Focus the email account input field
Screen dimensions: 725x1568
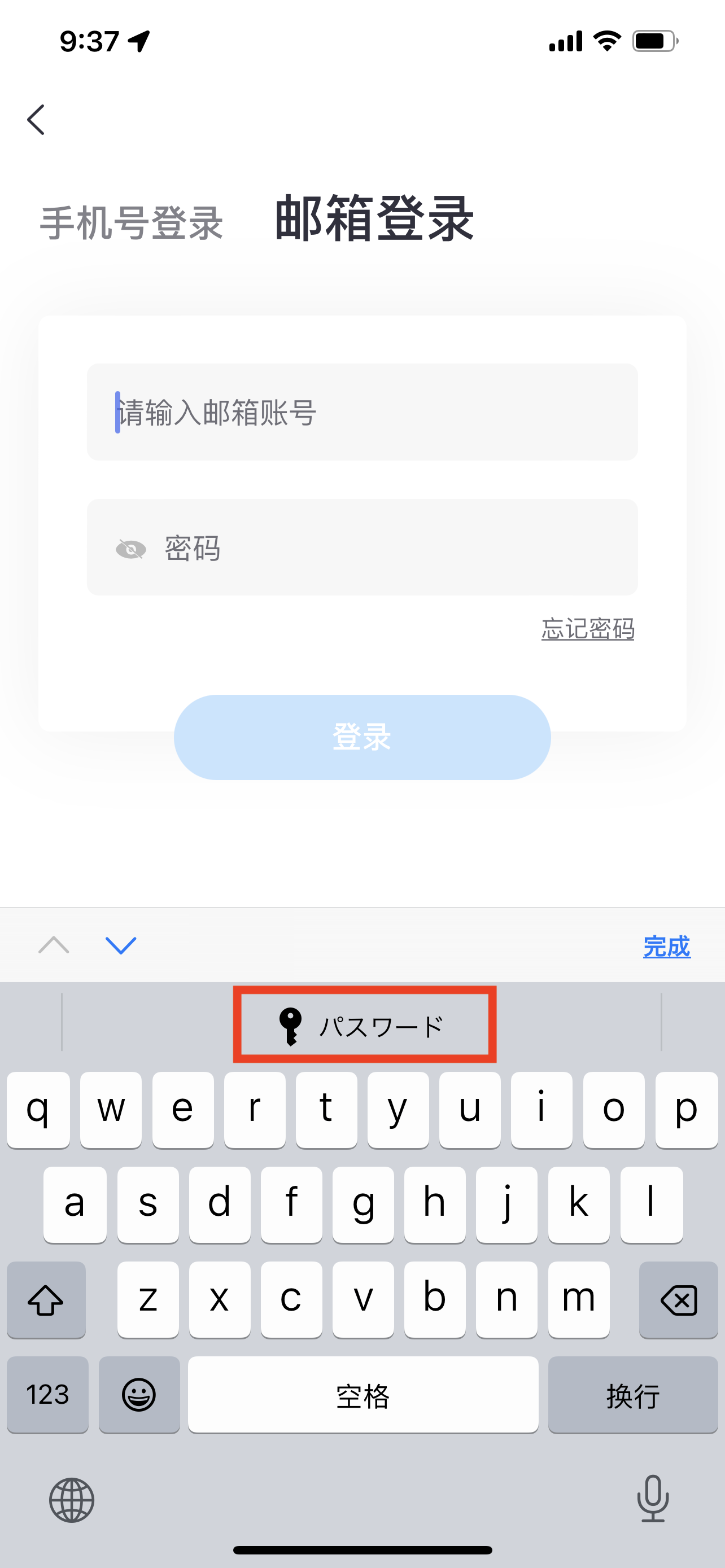[362, 412]
